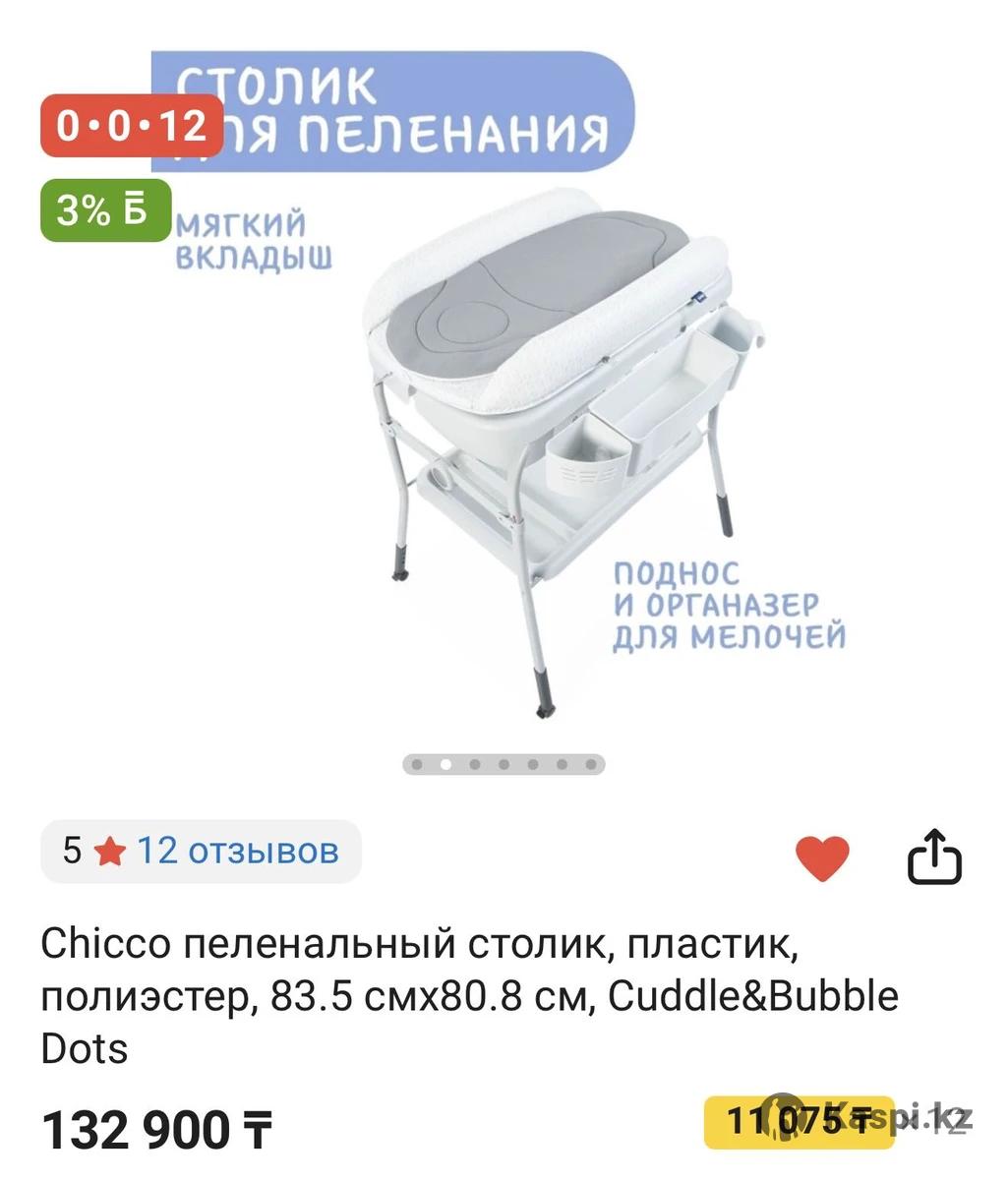
Task: Remove the item from favorites via the heart
Action: tap(821, 857)
